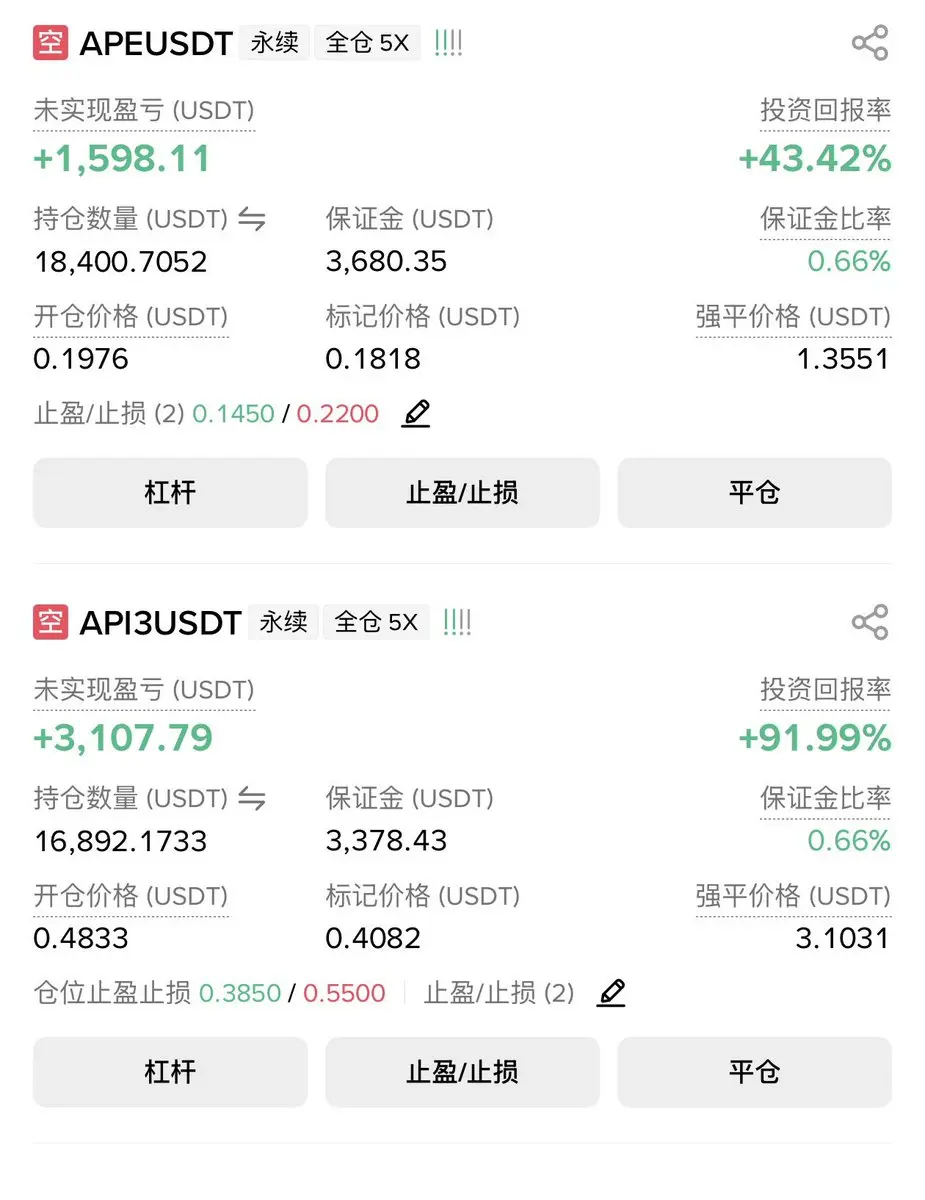
Task: Set 止盈/止损 button for API3USDT
Action: pyautogui.click(x=462, y=1072)
